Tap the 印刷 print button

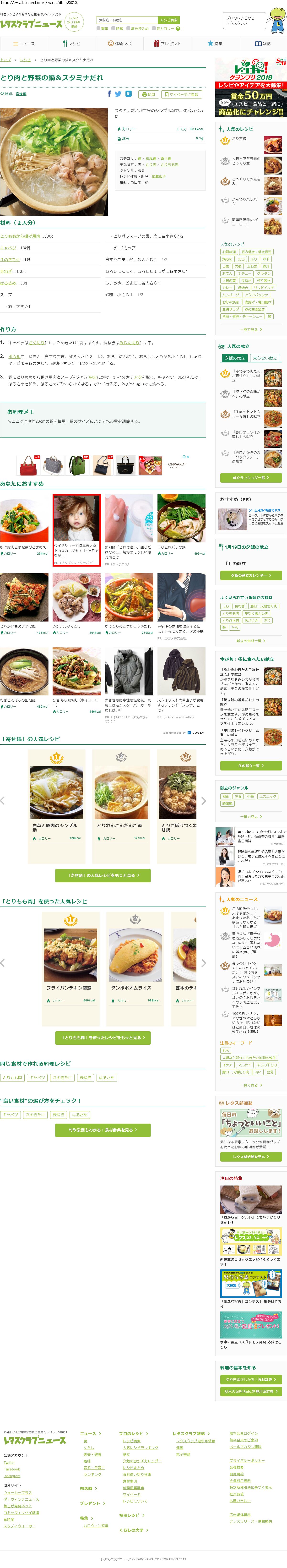(x=148, y=94)
